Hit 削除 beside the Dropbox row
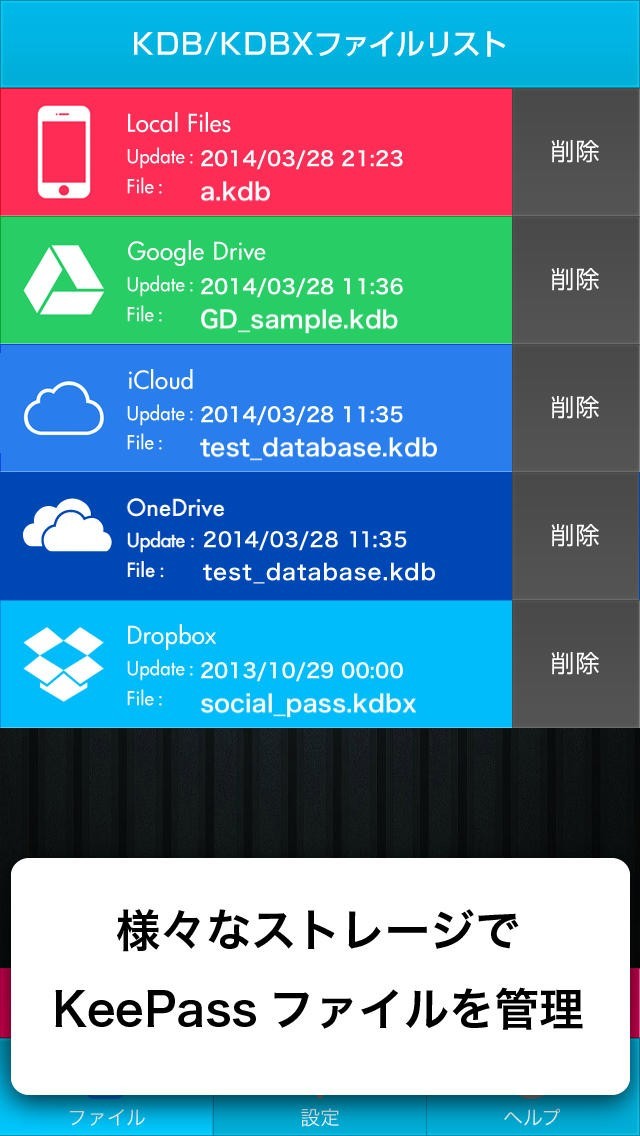Viewport: 640px width, 1136px height. (x=575, y=664)
